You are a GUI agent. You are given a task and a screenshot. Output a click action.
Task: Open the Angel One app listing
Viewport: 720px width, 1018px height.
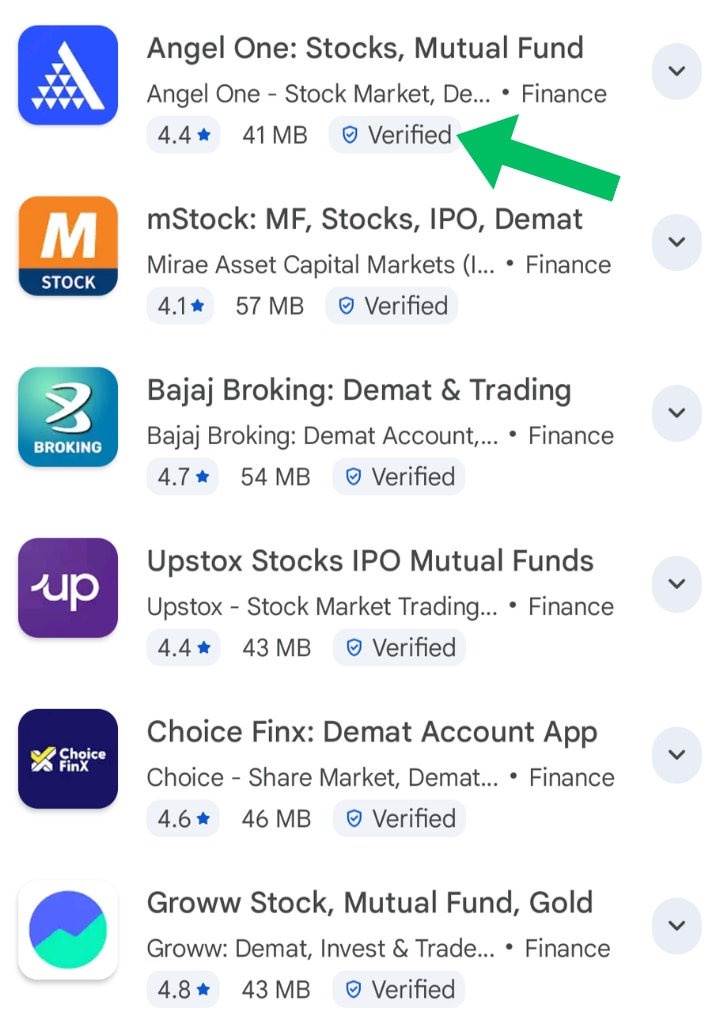pos(365,48)
